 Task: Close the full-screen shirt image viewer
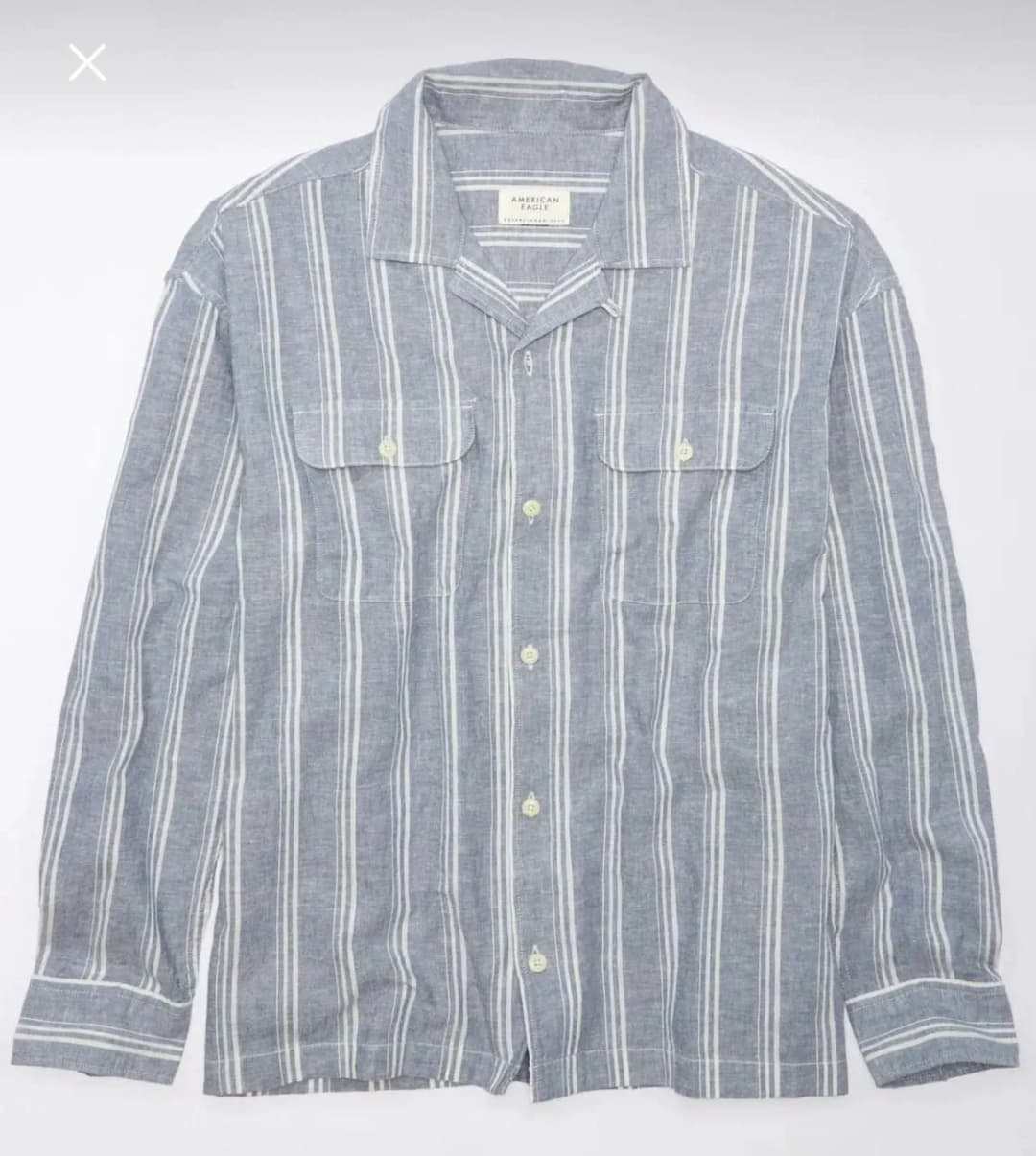click(x=87, y=63)
